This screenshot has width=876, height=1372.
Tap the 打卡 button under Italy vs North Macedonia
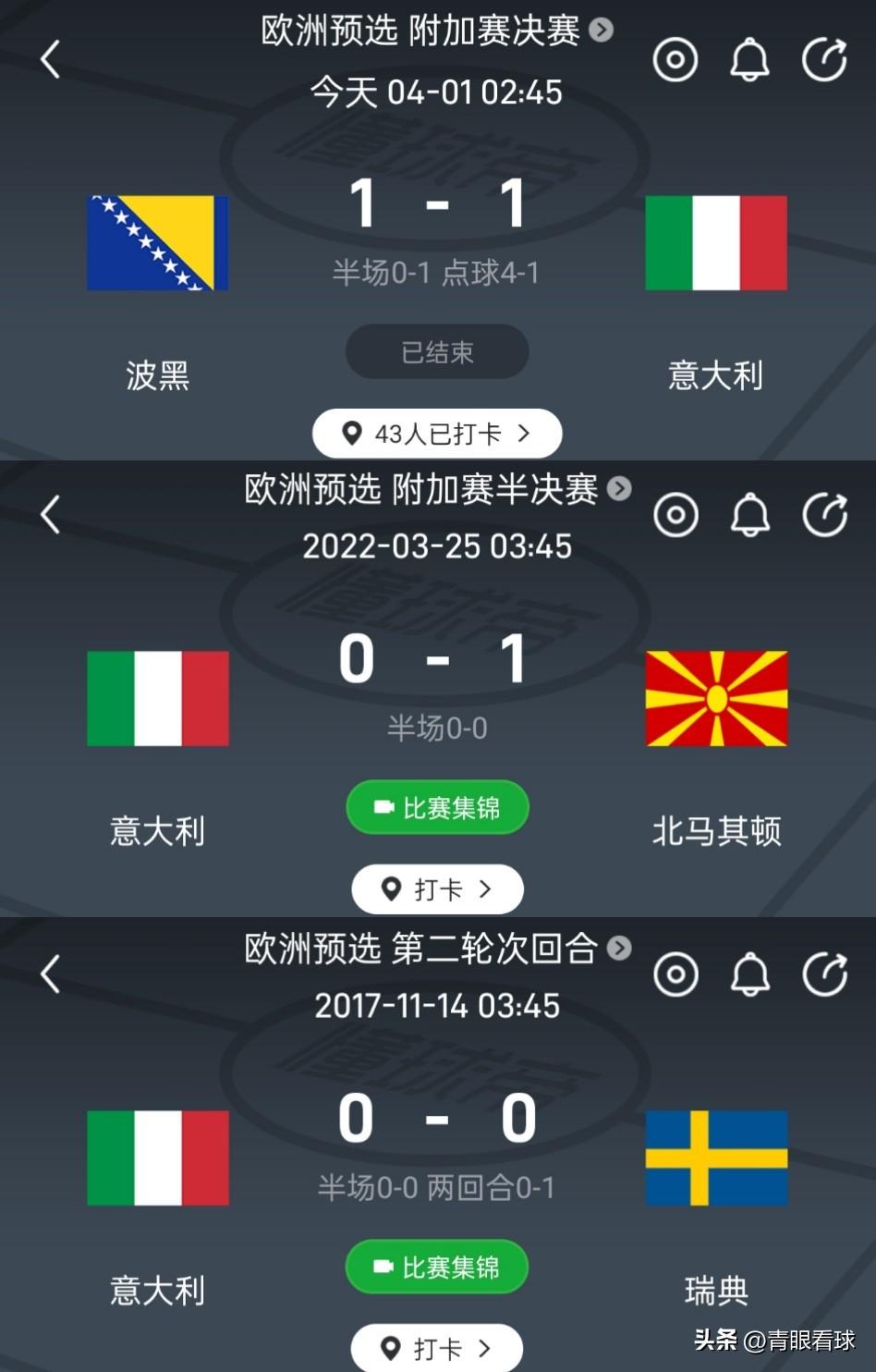437,888
